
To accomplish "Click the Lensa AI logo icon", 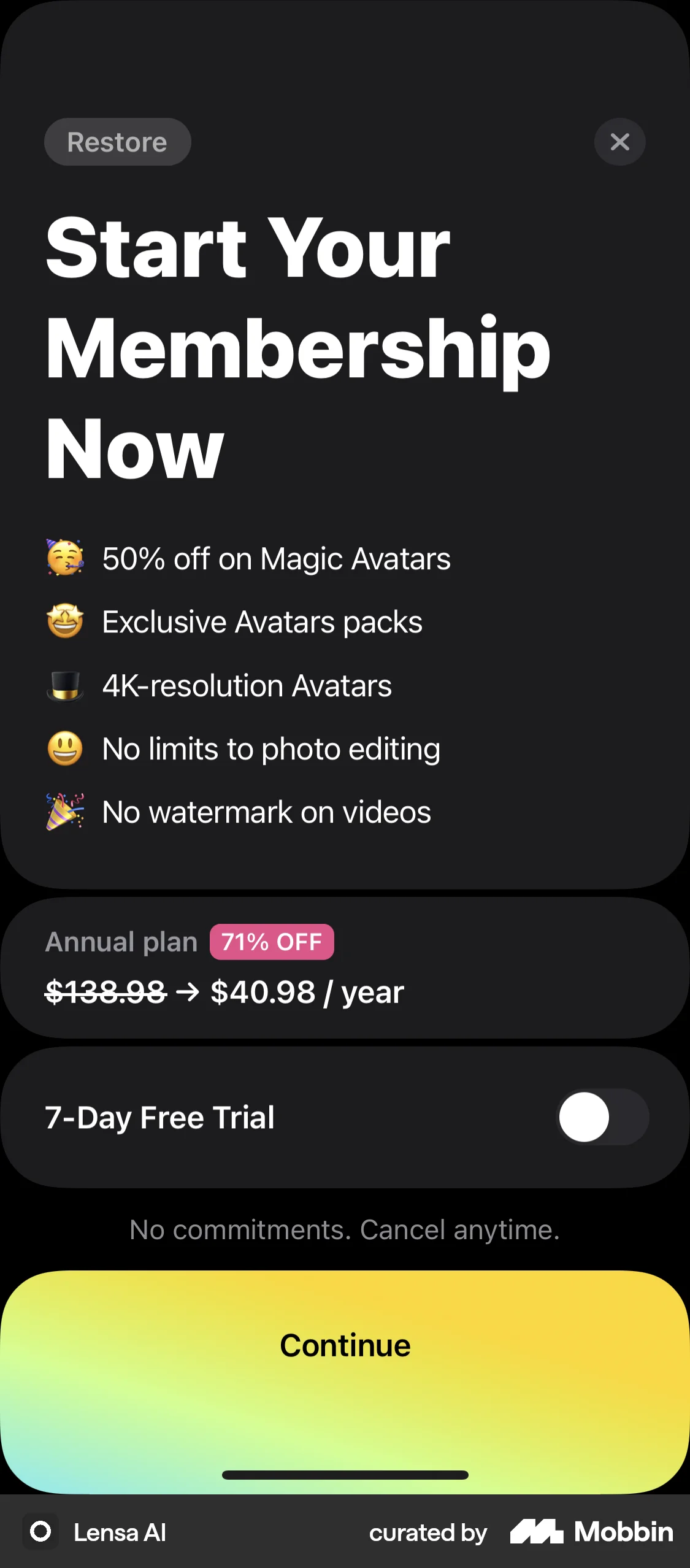I will click(40, 1531).
